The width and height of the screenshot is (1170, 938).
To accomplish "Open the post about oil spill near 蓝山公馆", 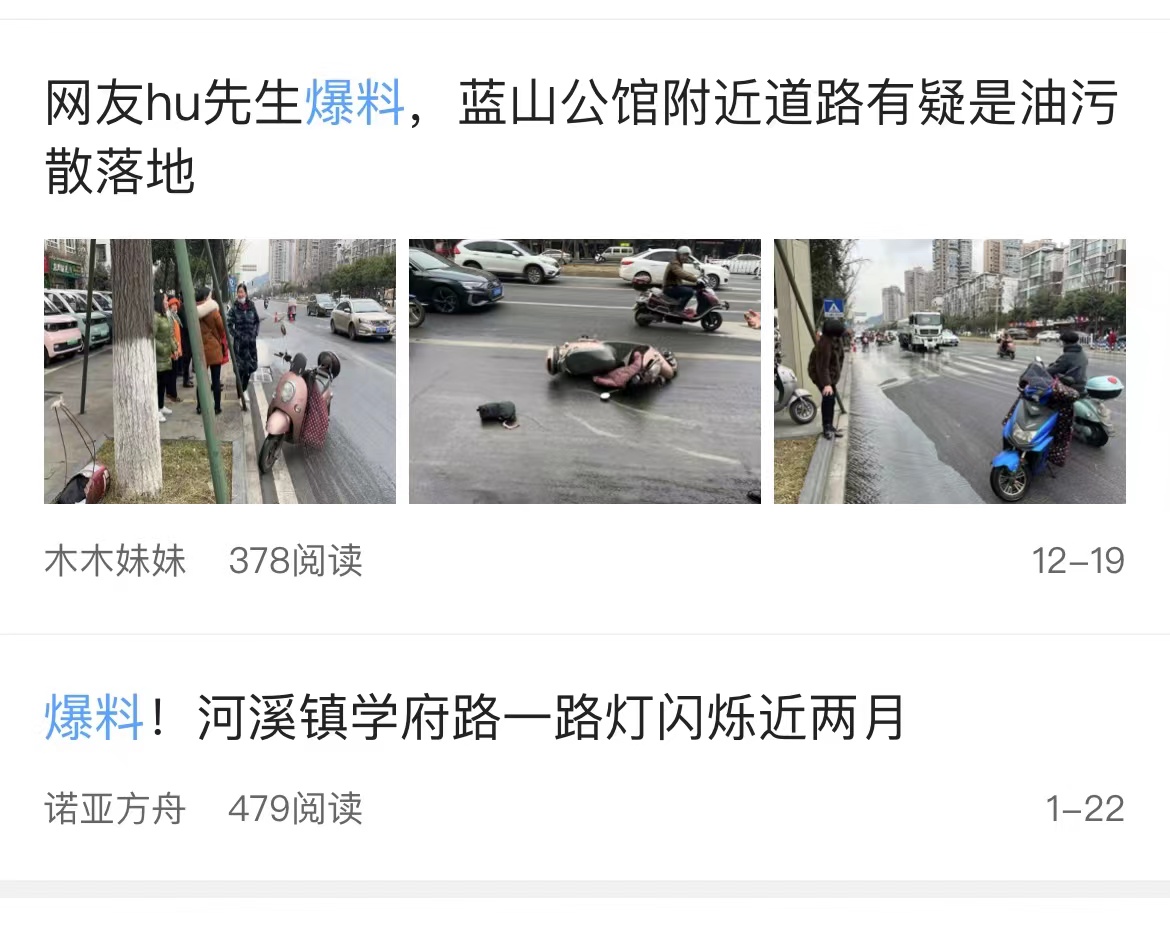I will click(x=580, y=138).
